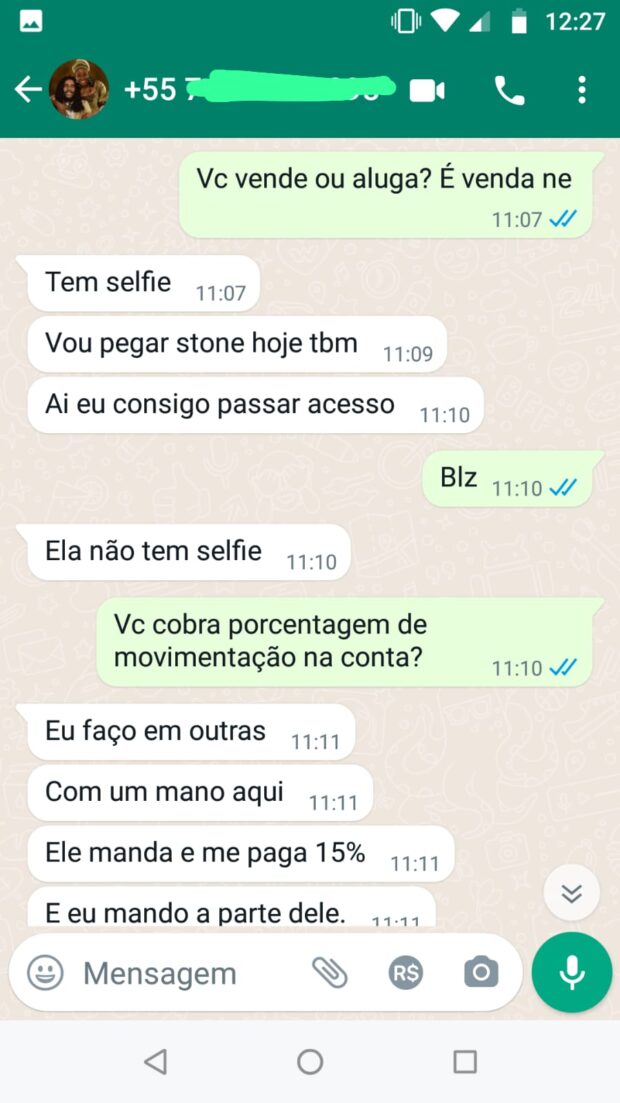Image resolution: width=620 pixels, height=1103 pixels.
Task: Open the camera from the chat
Action: pyautogui.click(x=481, y=973)
